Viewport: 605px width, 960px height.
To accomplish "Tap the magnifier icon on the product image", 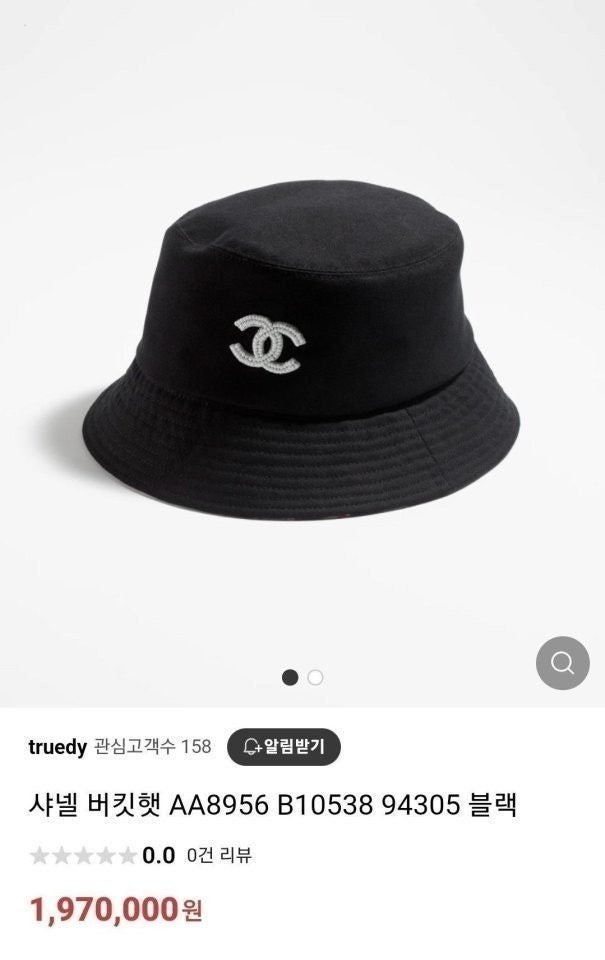I will pyautogui.click(x=562, y=662).
